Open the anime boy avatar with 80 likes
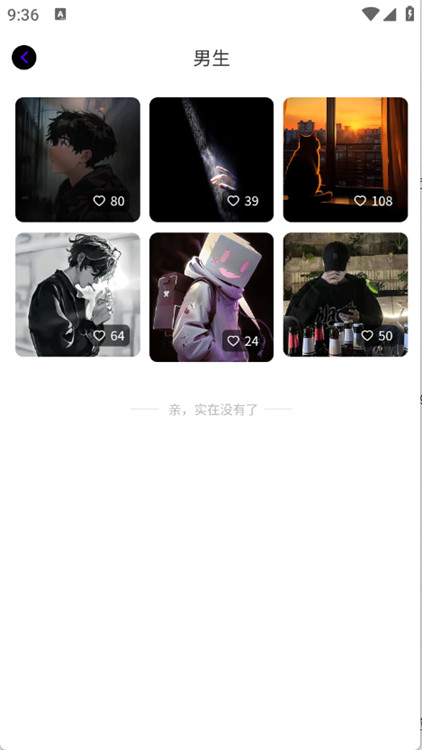422x750 pixels. (x=78, y=159)
